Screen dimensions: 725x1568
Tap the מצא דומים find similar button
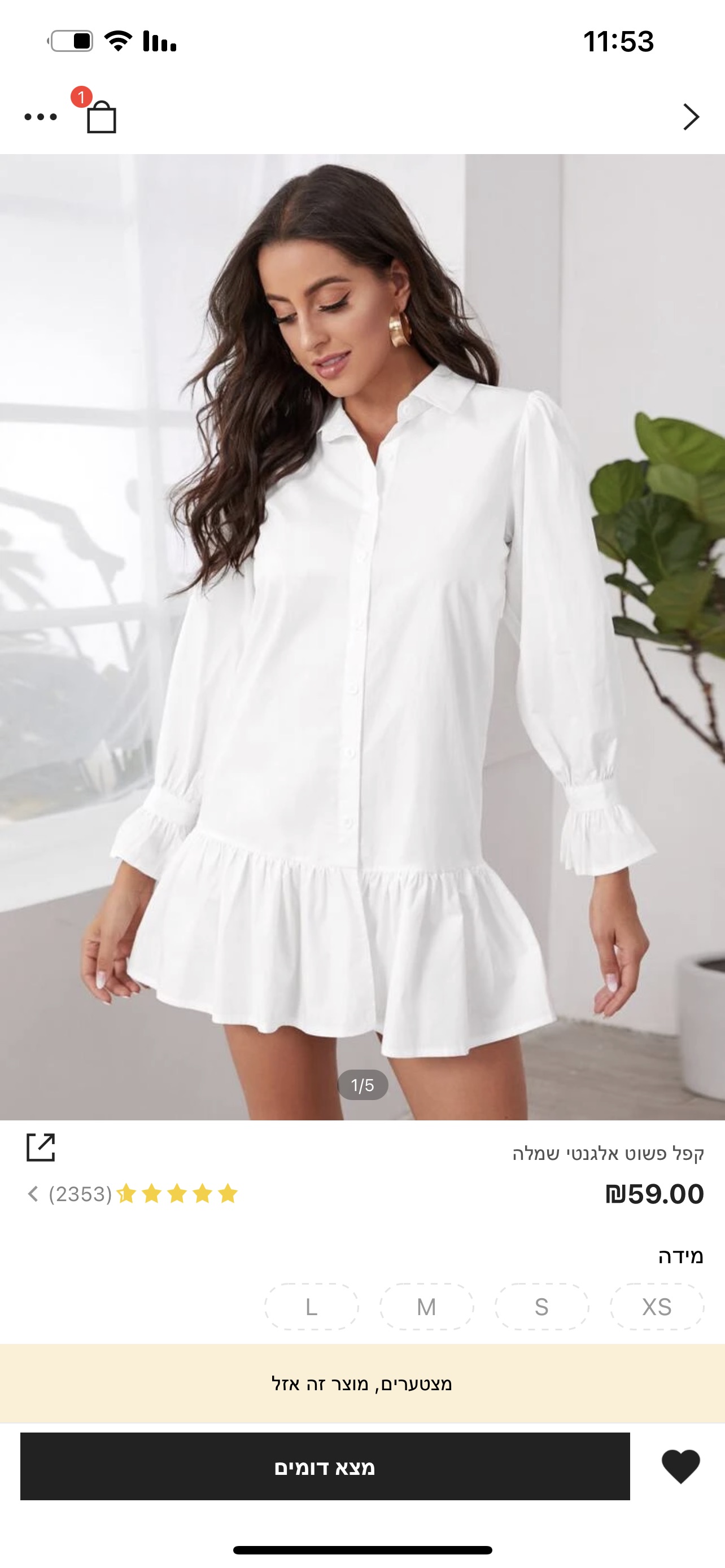[x=325, y=1466]
